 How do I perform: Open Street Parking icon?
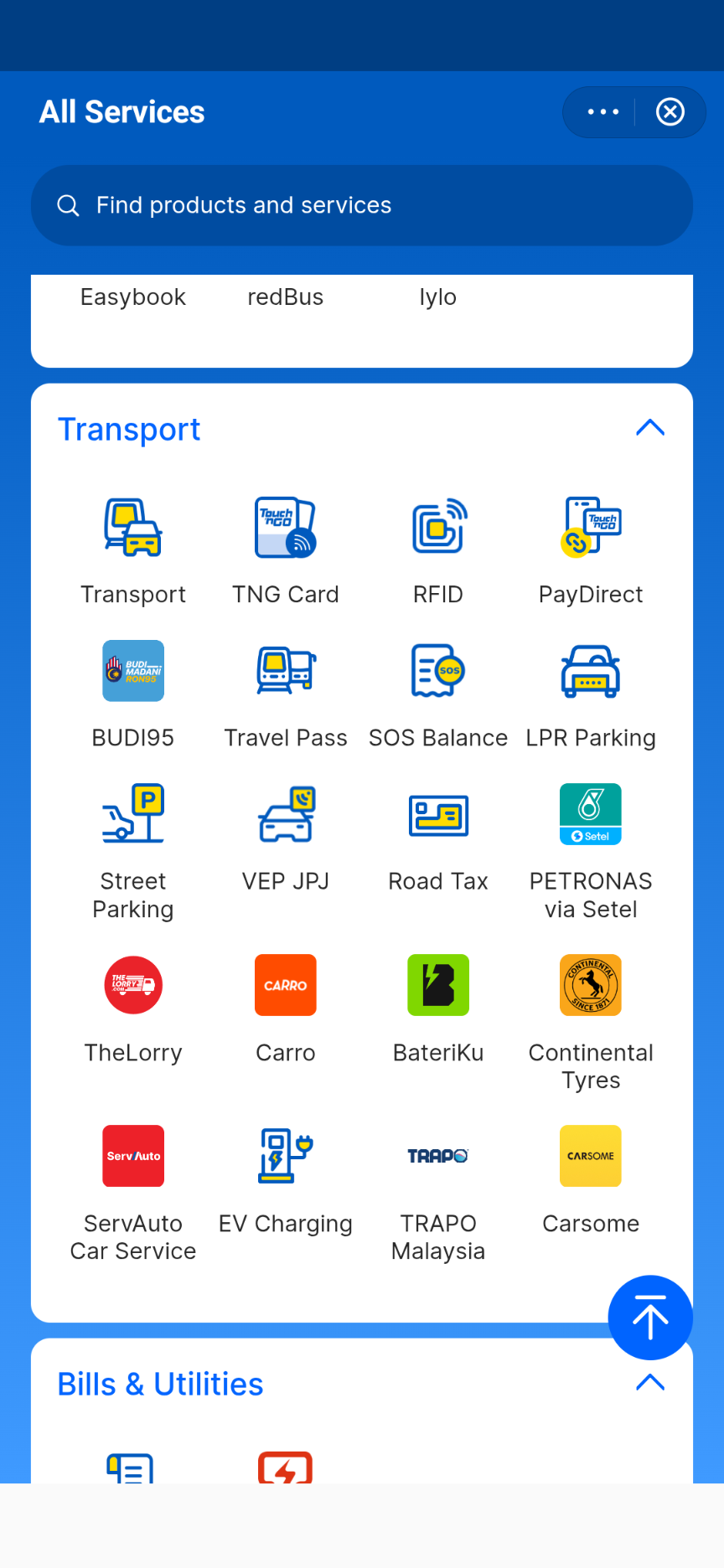click(132, 813)
